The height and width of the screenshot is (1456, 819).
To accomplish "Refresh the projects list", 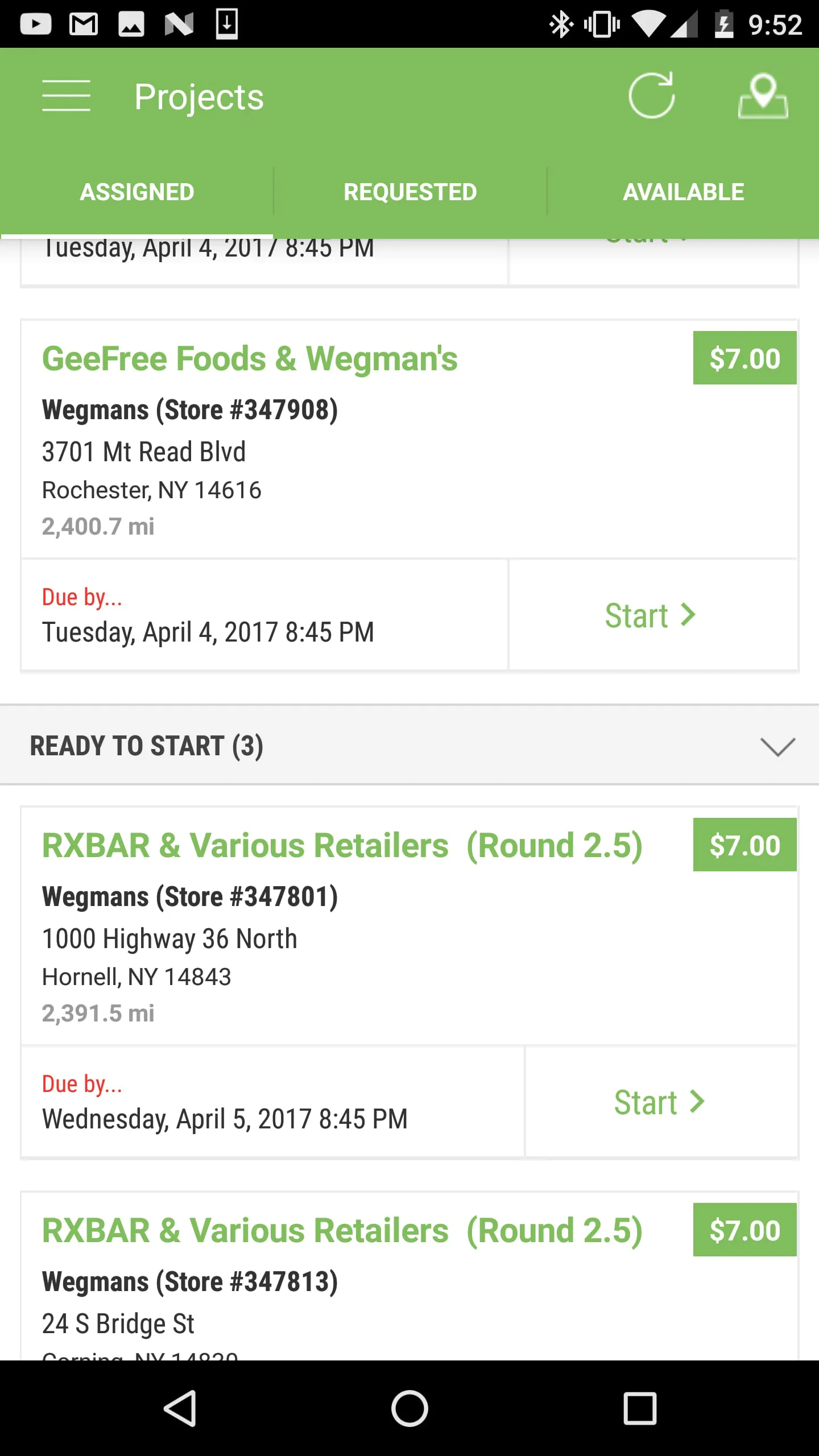I will click(651, 96).
